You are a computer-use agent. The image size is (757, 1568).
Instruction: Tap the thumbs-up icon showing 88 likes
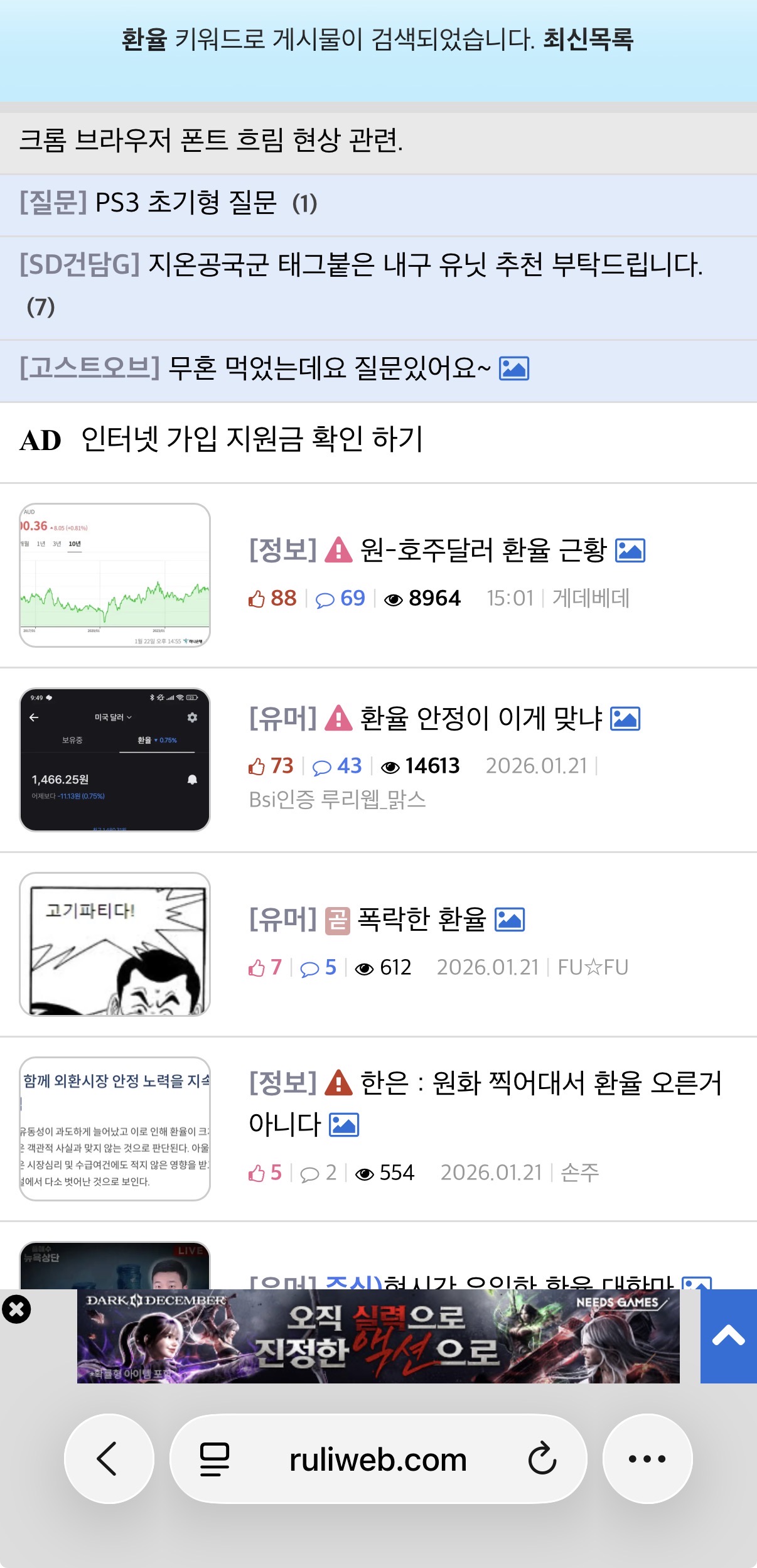point(259,599)
